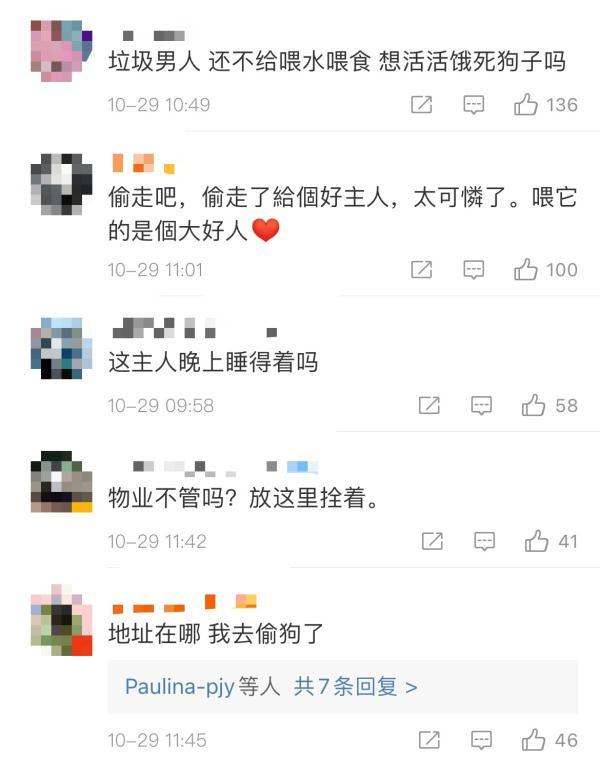Reply to the comment 这主人晚上睡得着吗

[x=481, y=405]
